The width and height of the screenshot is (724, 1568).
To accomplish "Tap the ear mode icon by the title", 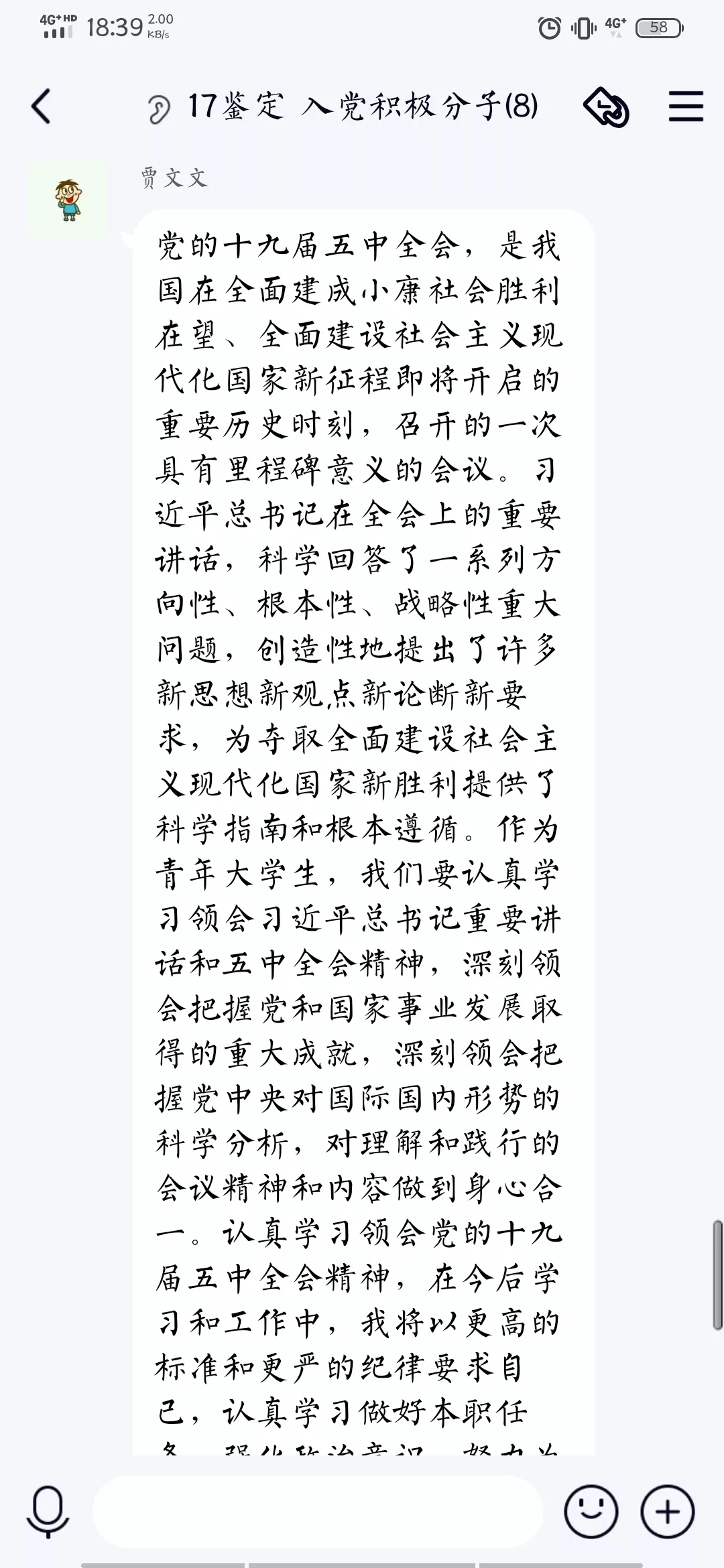I will coord(159,109).
